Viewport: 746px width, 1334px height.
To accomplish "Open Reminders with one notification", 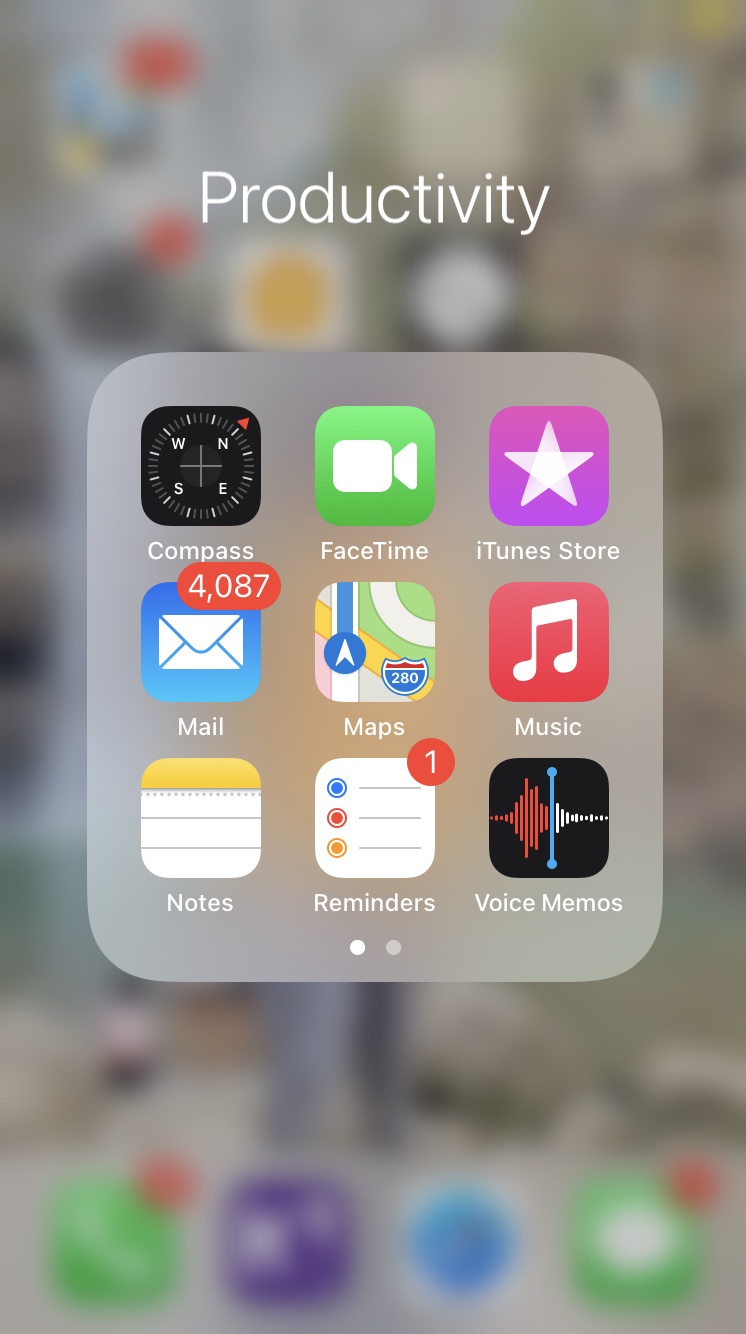I will point(375,818).
